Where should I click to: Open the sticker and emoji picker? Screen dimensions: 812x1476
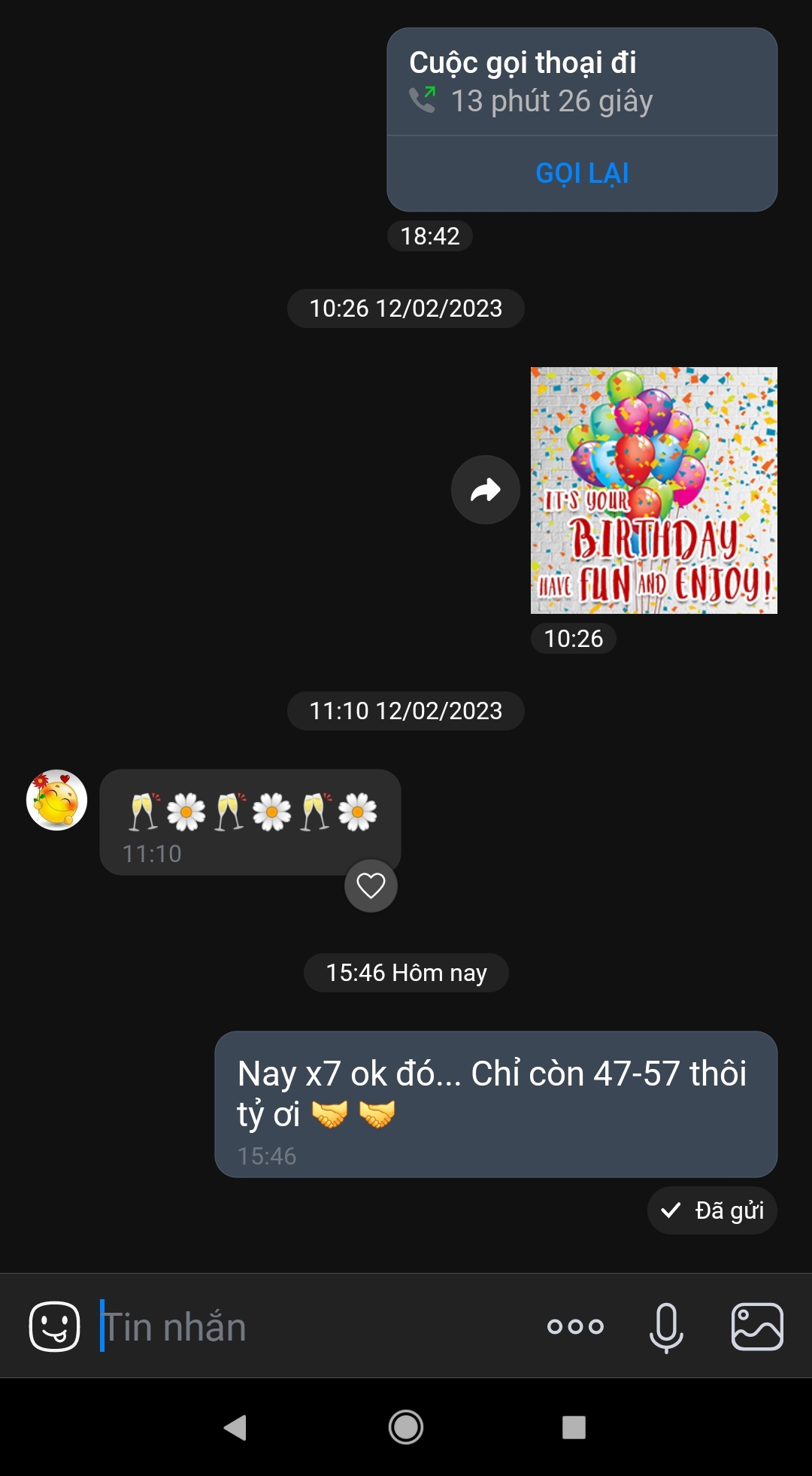(54, 1326)
